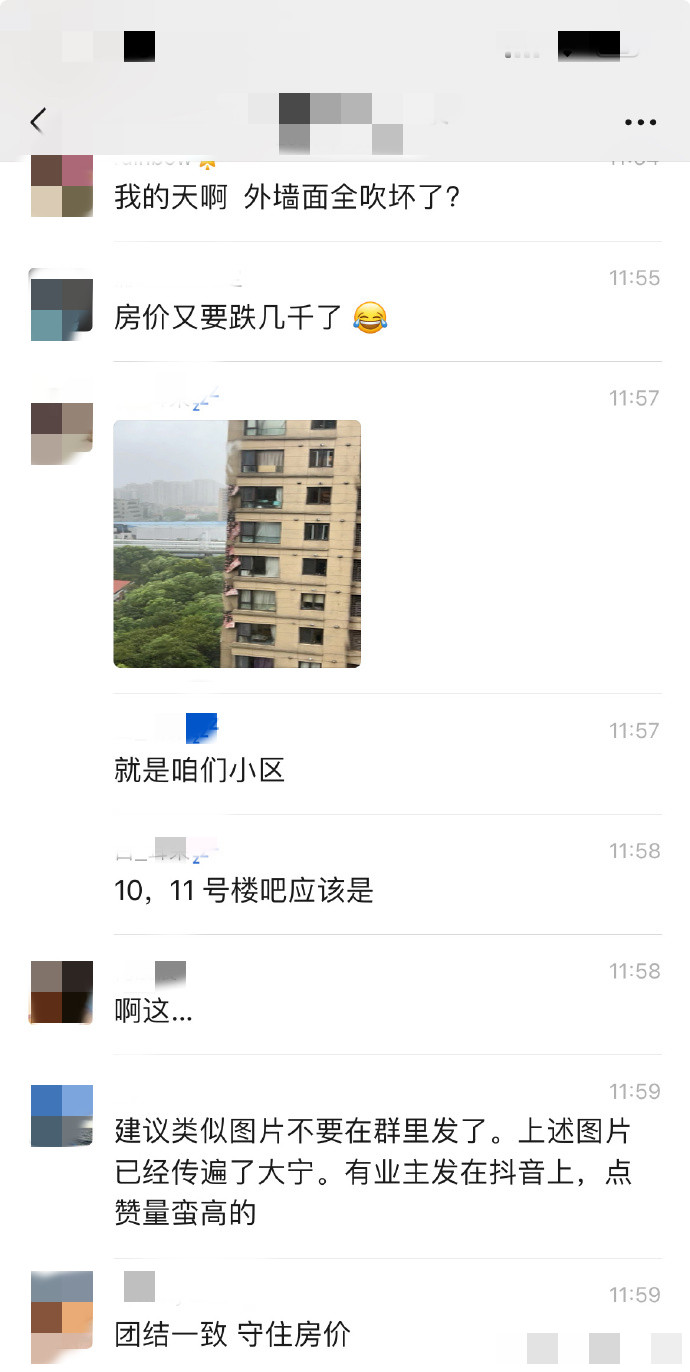
Task: Go back with the top-left arrow
Action: click(38, 121)
